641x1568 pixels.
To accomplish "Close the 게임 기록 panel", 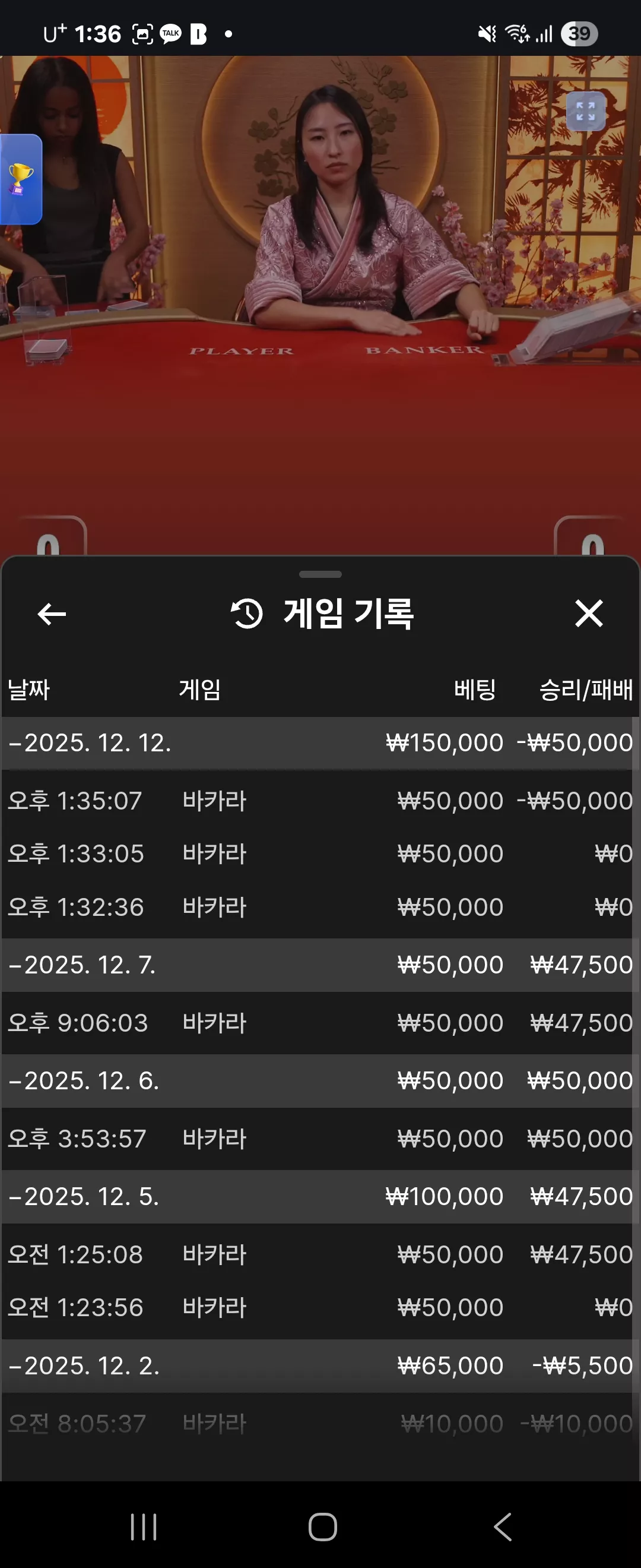I will pyautogui.click(x=589, y=613).
